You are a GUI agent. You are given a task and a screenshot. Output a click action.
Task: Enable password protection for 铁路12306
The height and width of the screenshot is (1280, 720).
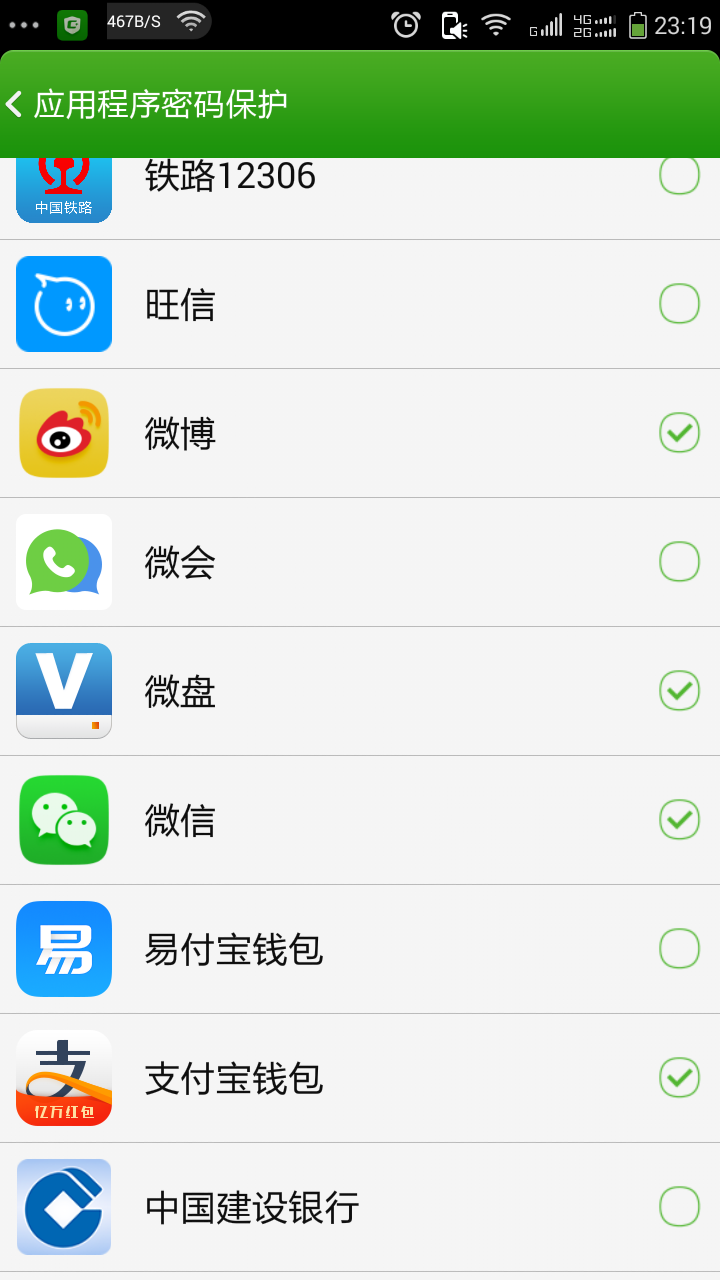(x=679, y=176)
